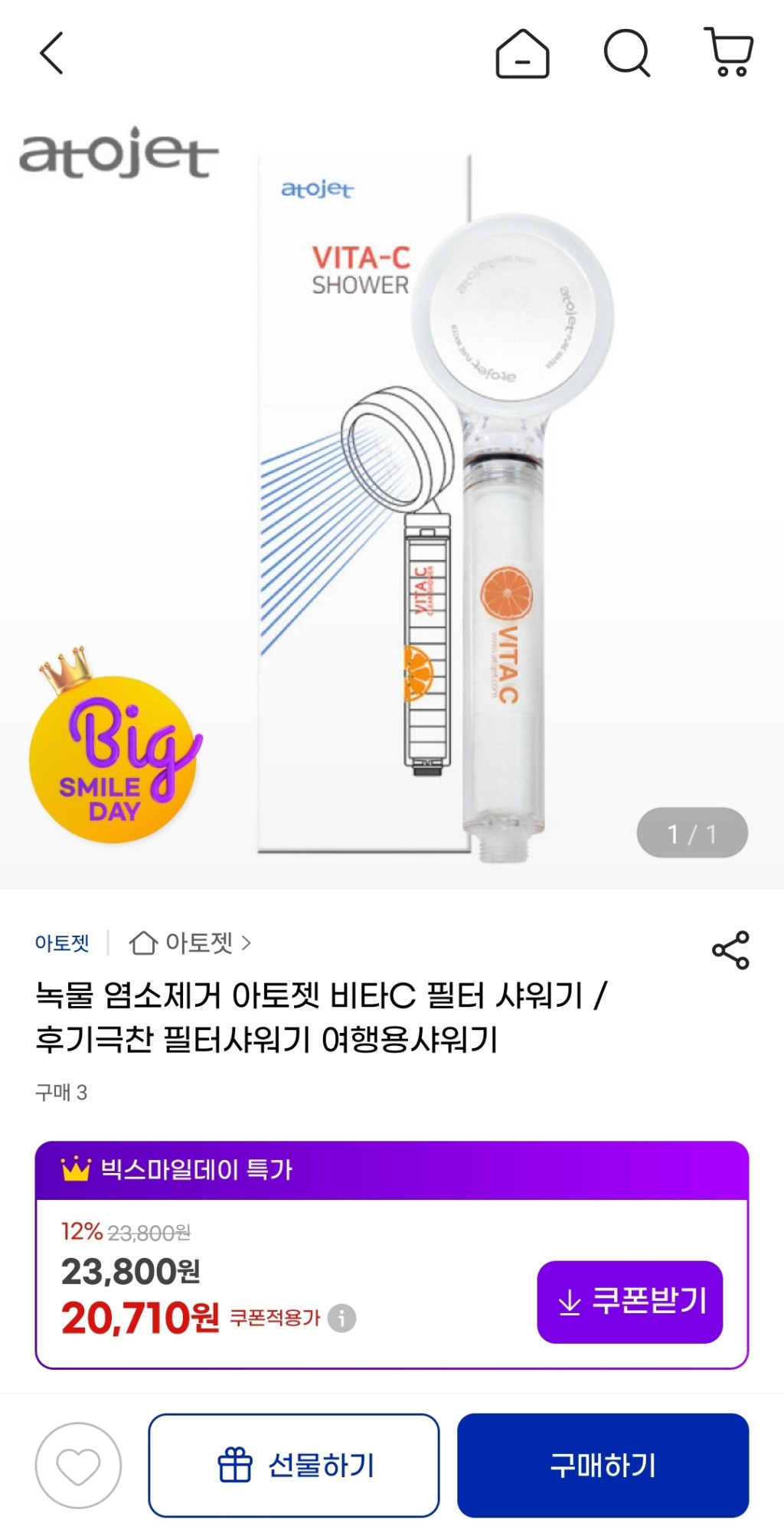
Task: Open the home icon in top bar
Action: coord(522,54)
